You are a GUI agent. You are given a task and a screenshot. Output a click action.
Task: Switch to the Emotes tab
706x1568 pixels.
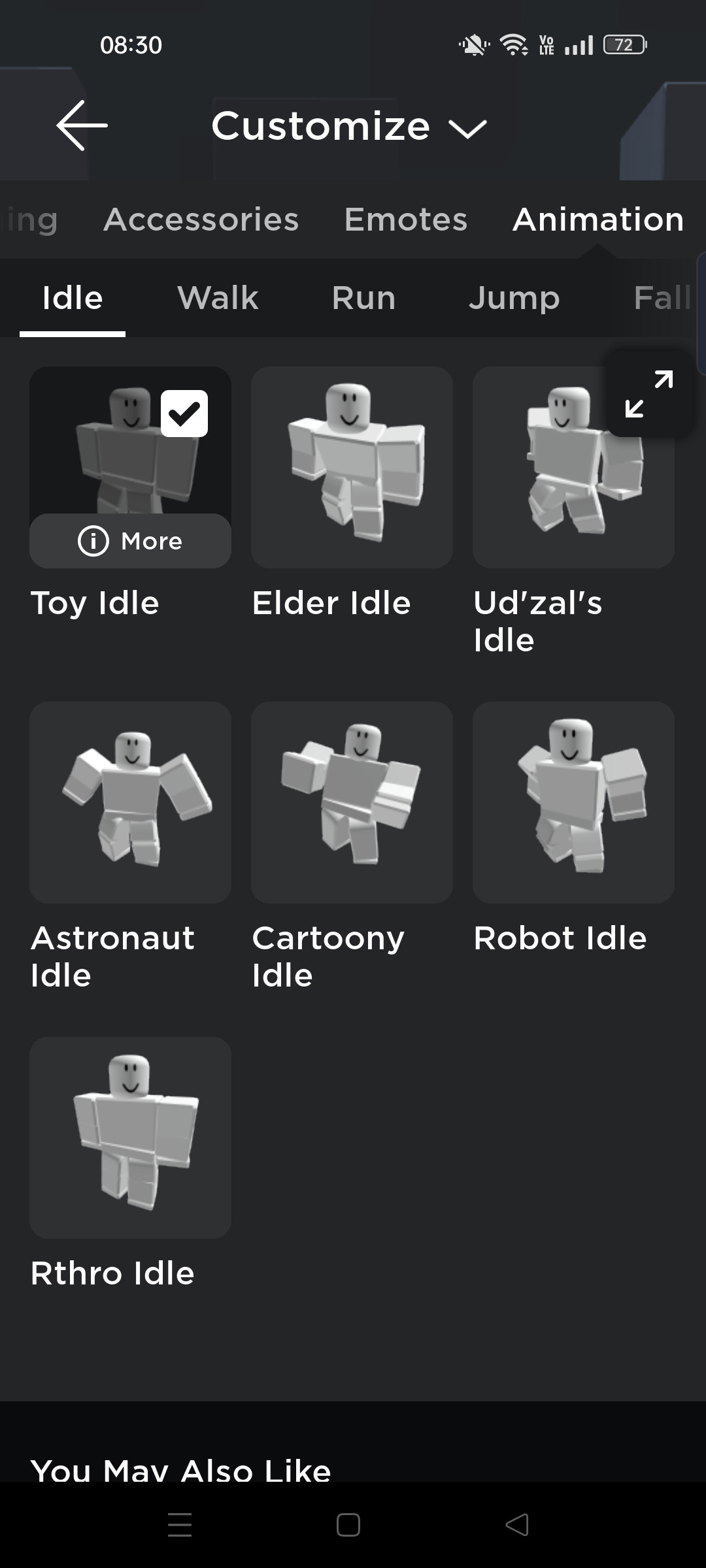coord(406,220)
